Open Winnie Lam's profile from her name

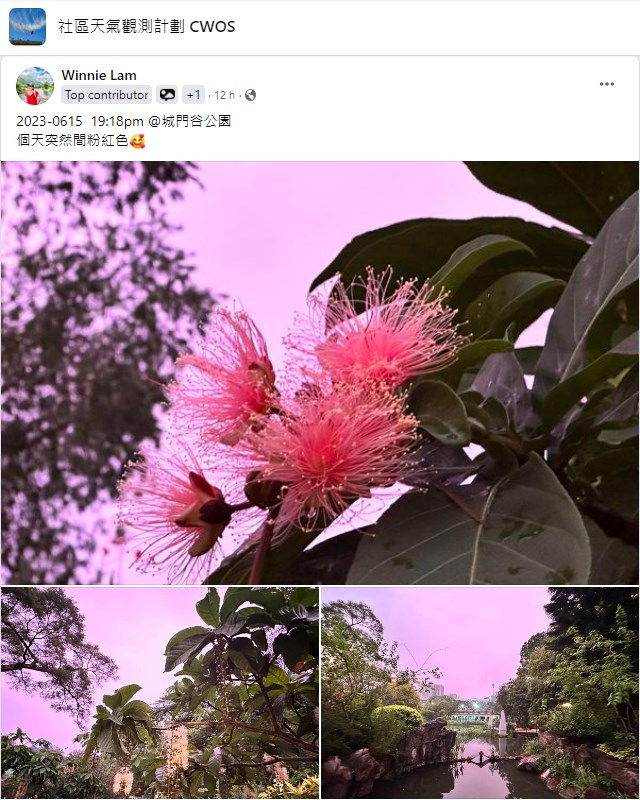point(99,75)
